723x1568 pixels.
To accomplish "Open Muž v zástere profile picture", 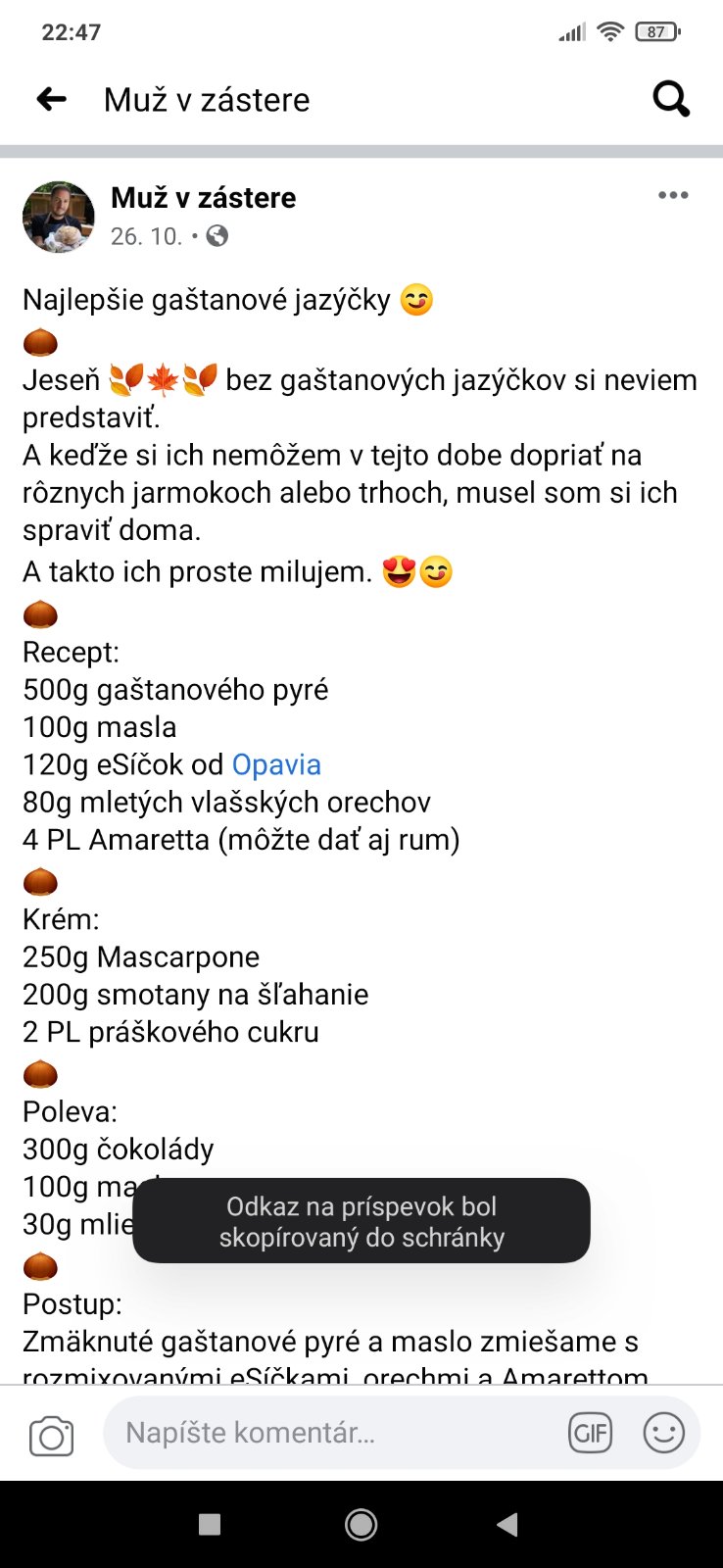I will [x=59, y=217].
